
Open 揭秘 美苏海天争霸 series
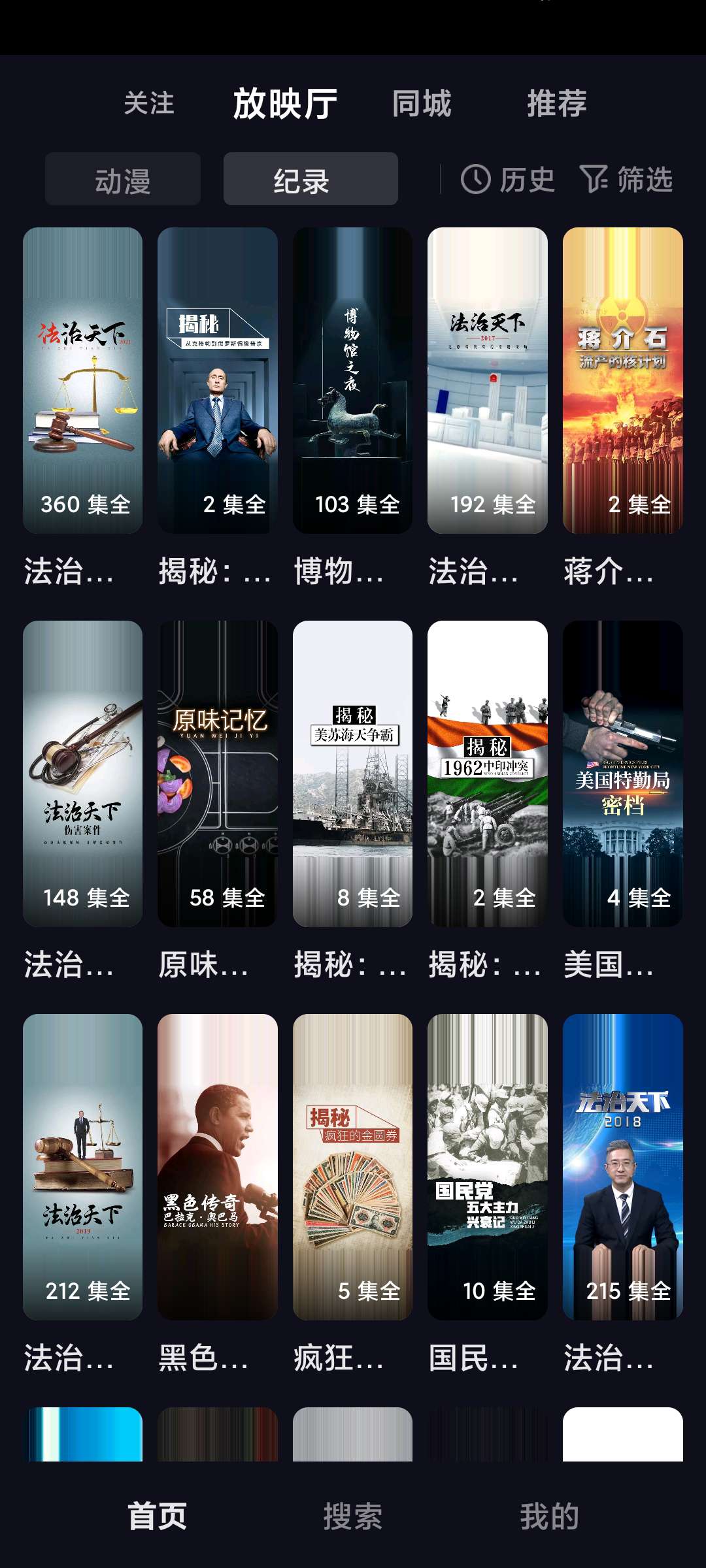(352, 774)
